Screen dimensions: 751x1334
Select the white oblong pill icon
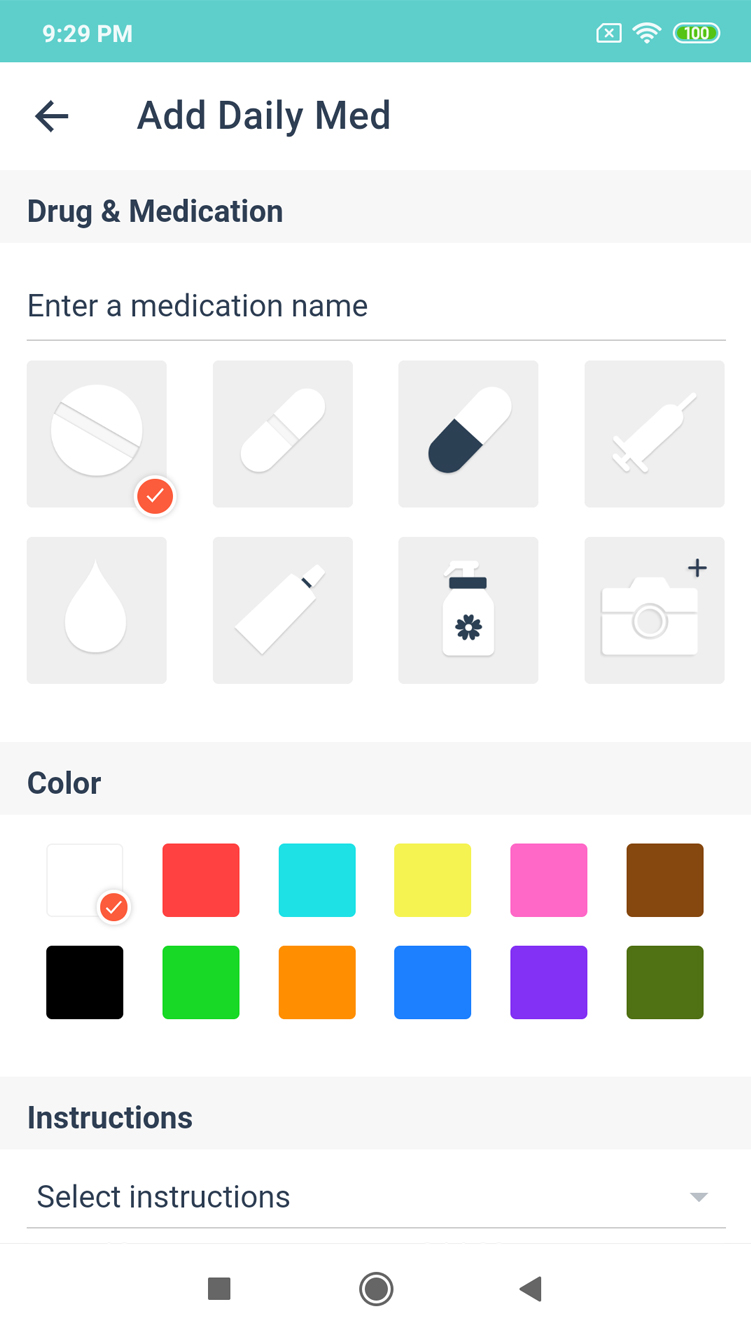282,434
